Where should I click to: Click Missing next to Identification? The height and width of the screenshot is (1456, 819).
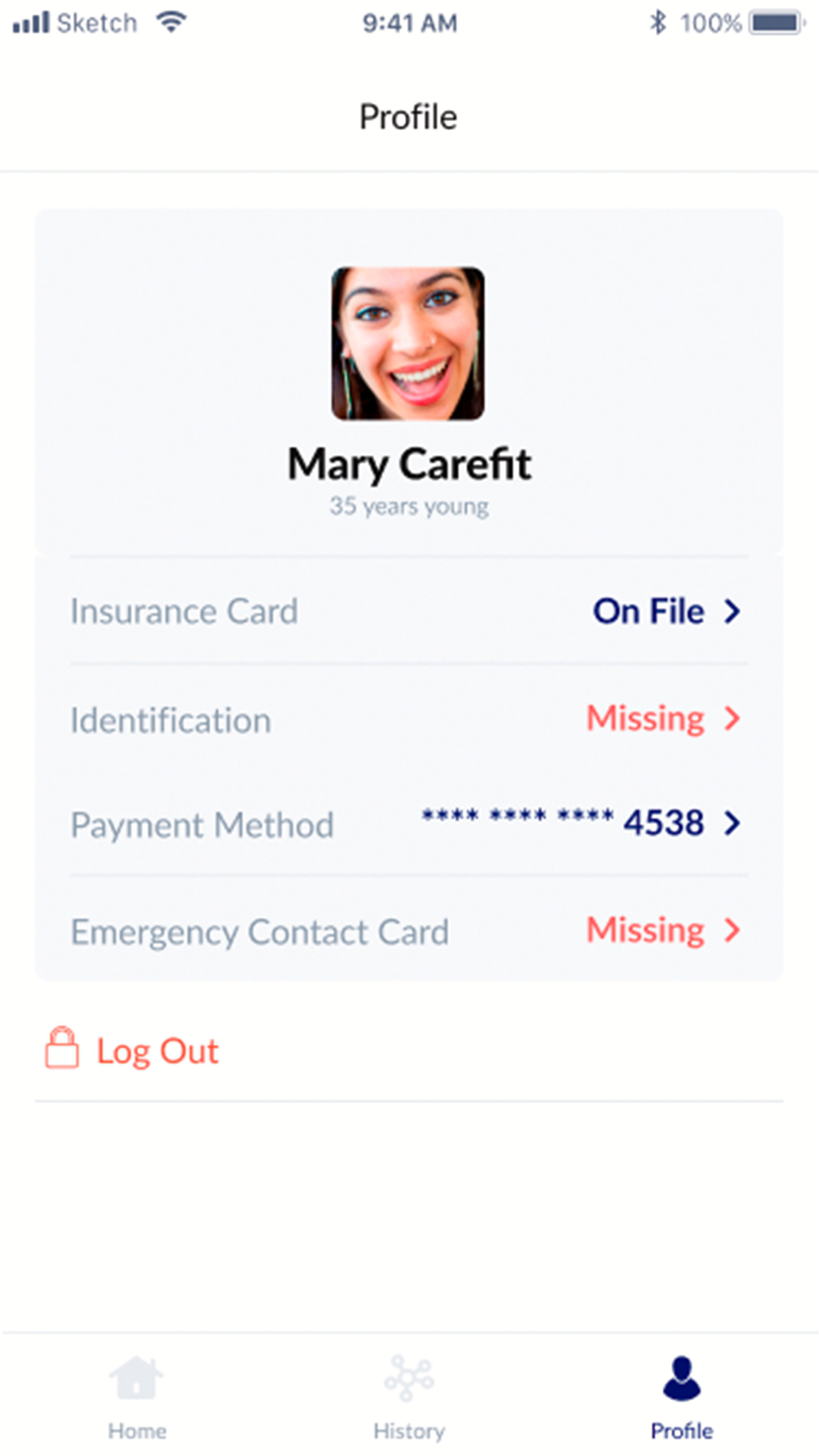coord(645,719)
